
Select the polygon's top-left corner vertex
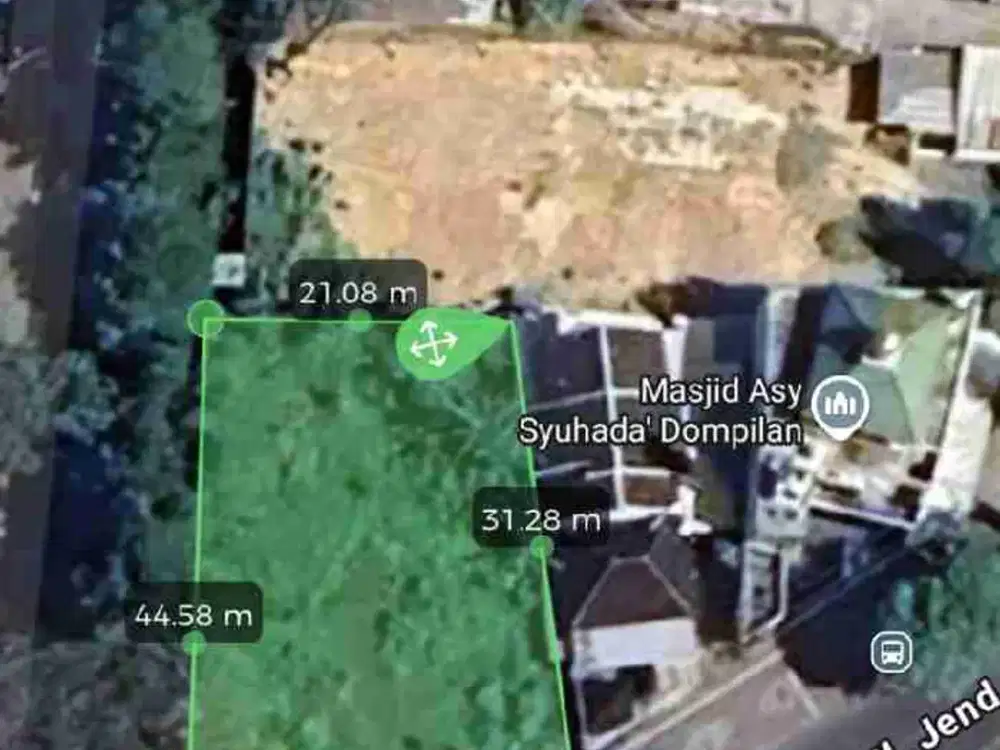(x=206, y=318)
